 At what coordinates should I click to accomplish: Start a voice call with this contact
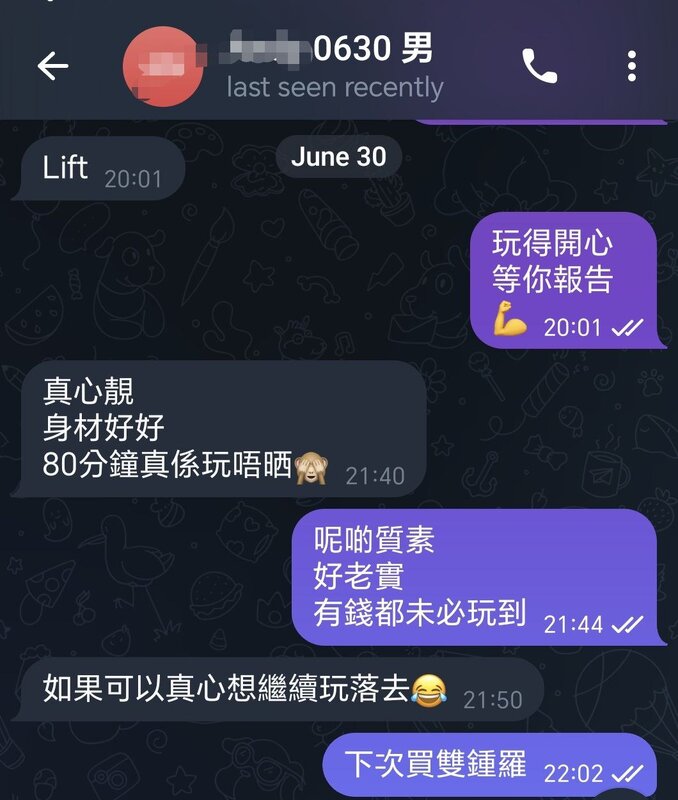539,67
